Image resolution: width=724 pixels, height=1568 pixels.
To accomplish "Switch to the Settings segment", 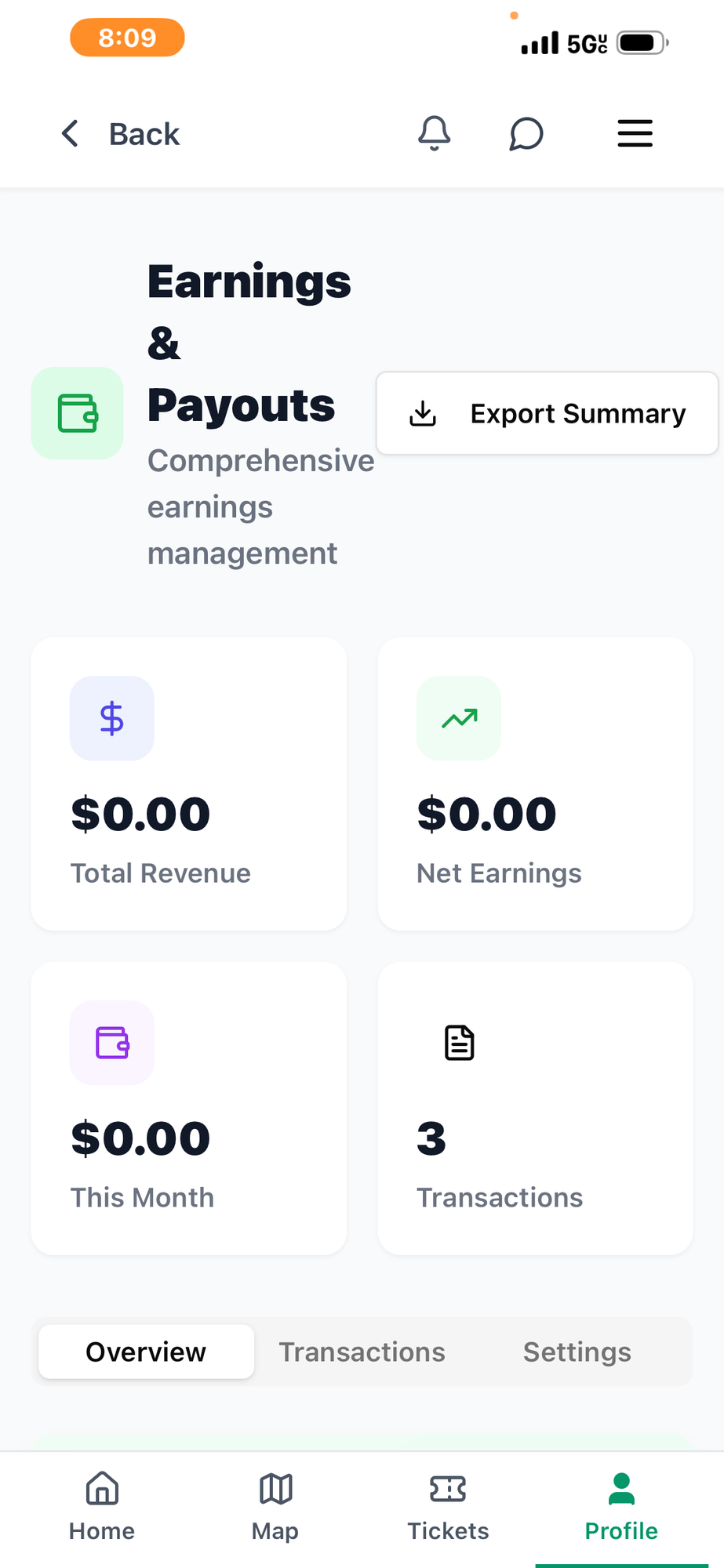I will [x=577, y=1352].
